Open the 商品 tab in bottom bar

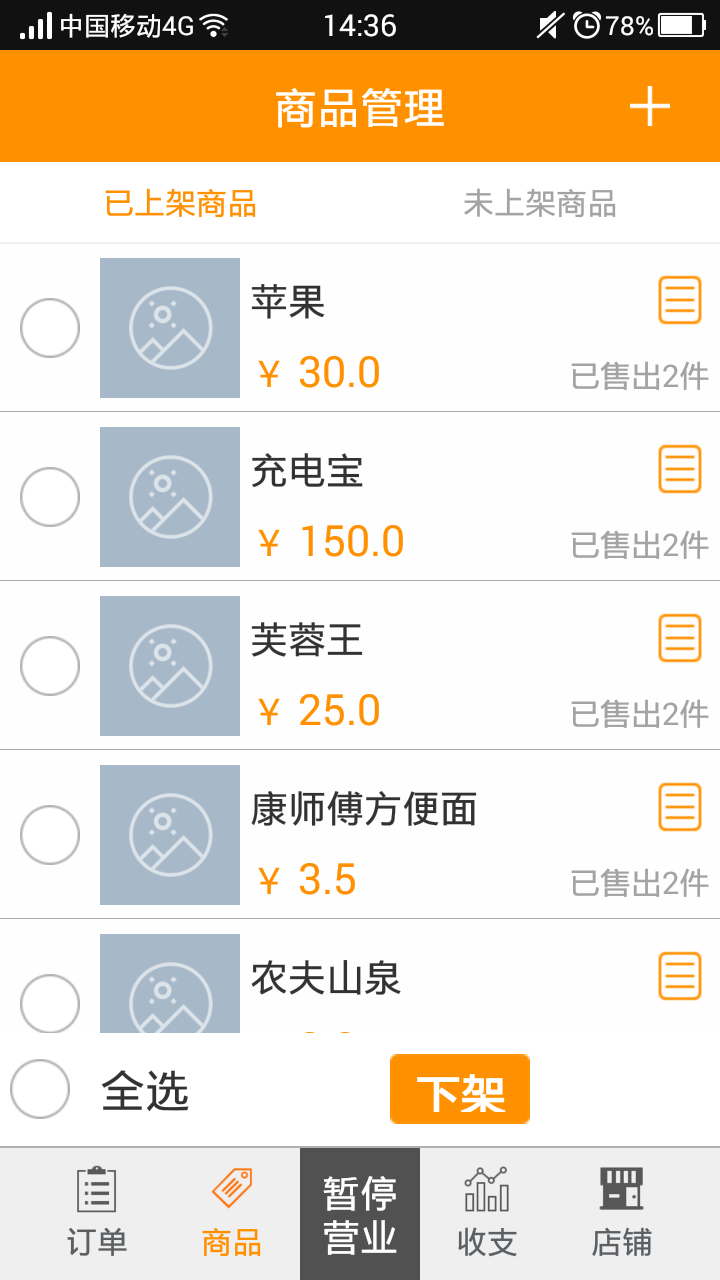pos(232,1214)
